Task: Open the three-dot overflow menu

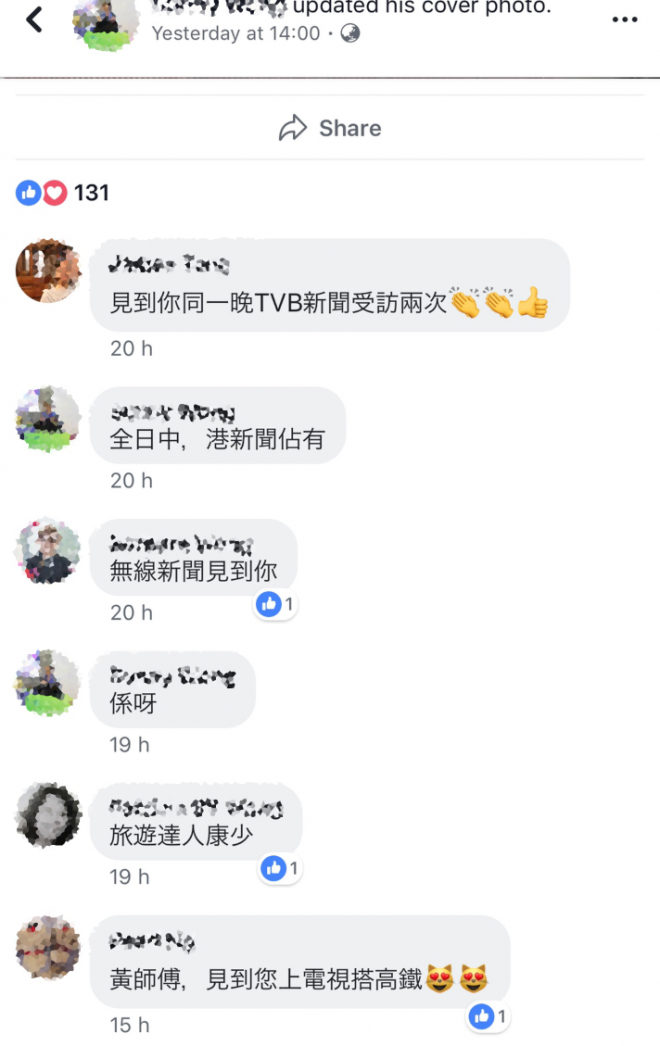Action: (624, 19)
